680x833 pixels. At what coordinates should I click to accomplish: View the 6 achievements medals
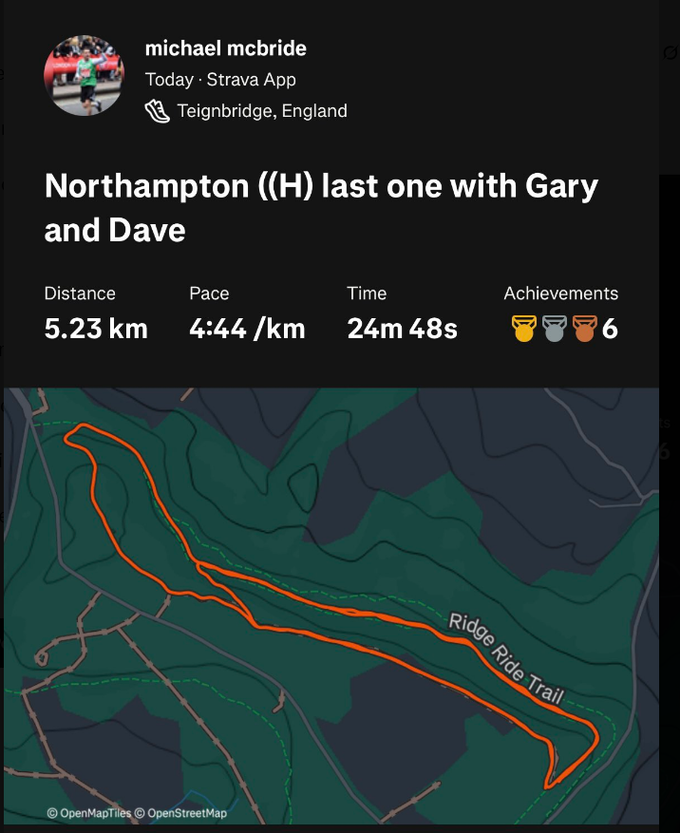point(563,328)
